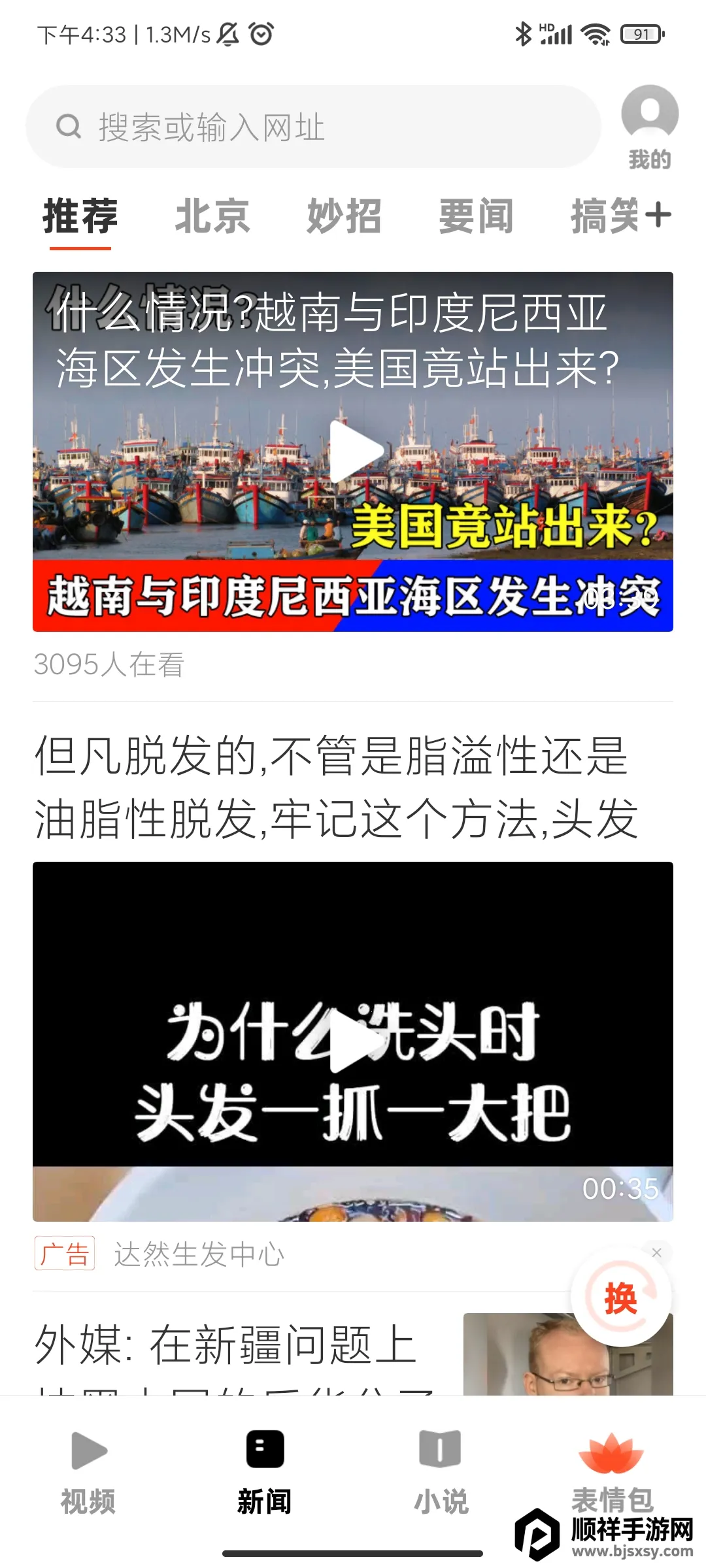Dismiss the floating 换 button
The height and width of the screenshot is (1568, 706).
click(x=657, y=1252)
